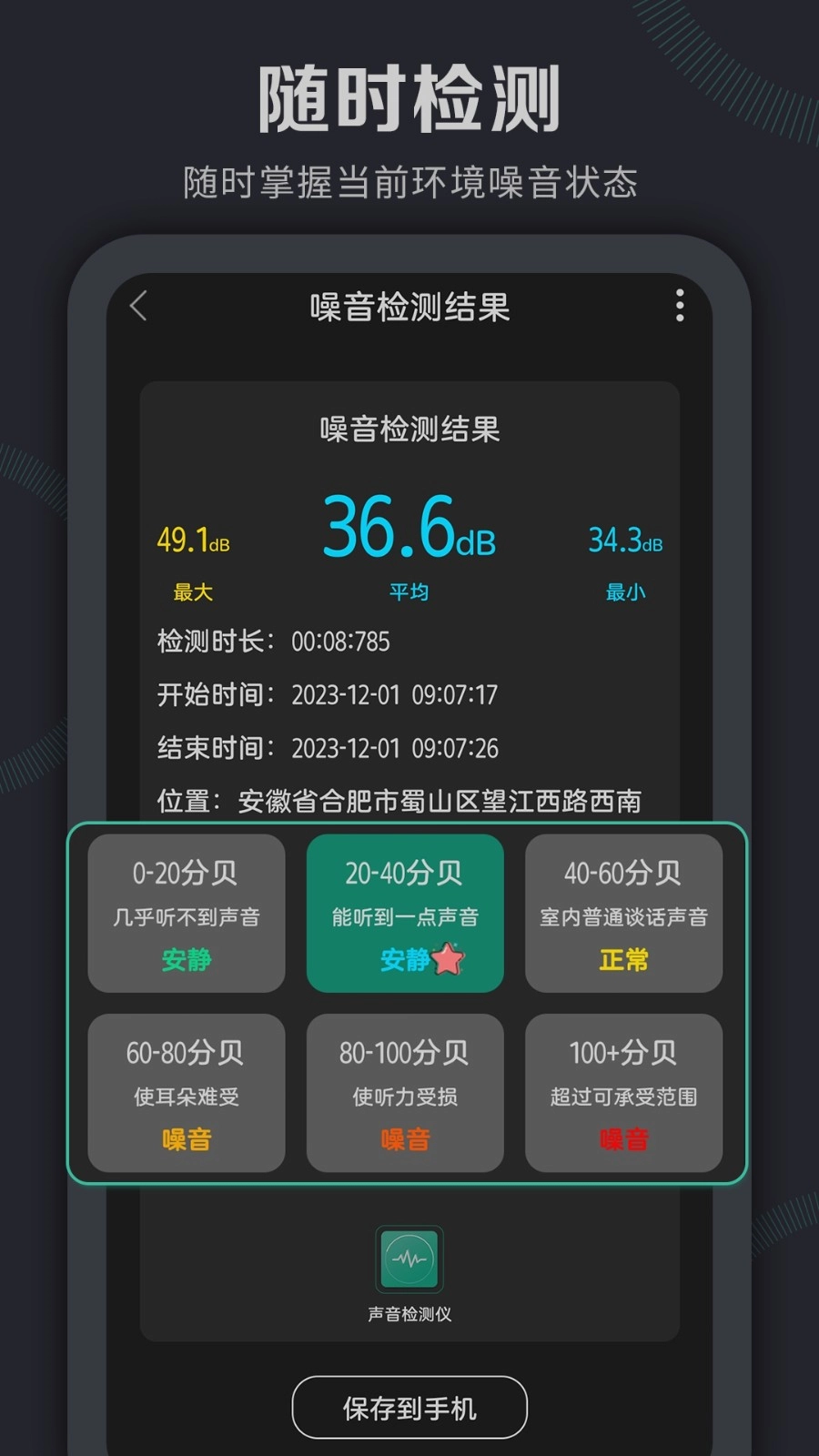Image resolution: width=819 pixels, height=1456 pixels.
Task: Tap the waveform icon in the app logo
Action: coord(408,1260)
